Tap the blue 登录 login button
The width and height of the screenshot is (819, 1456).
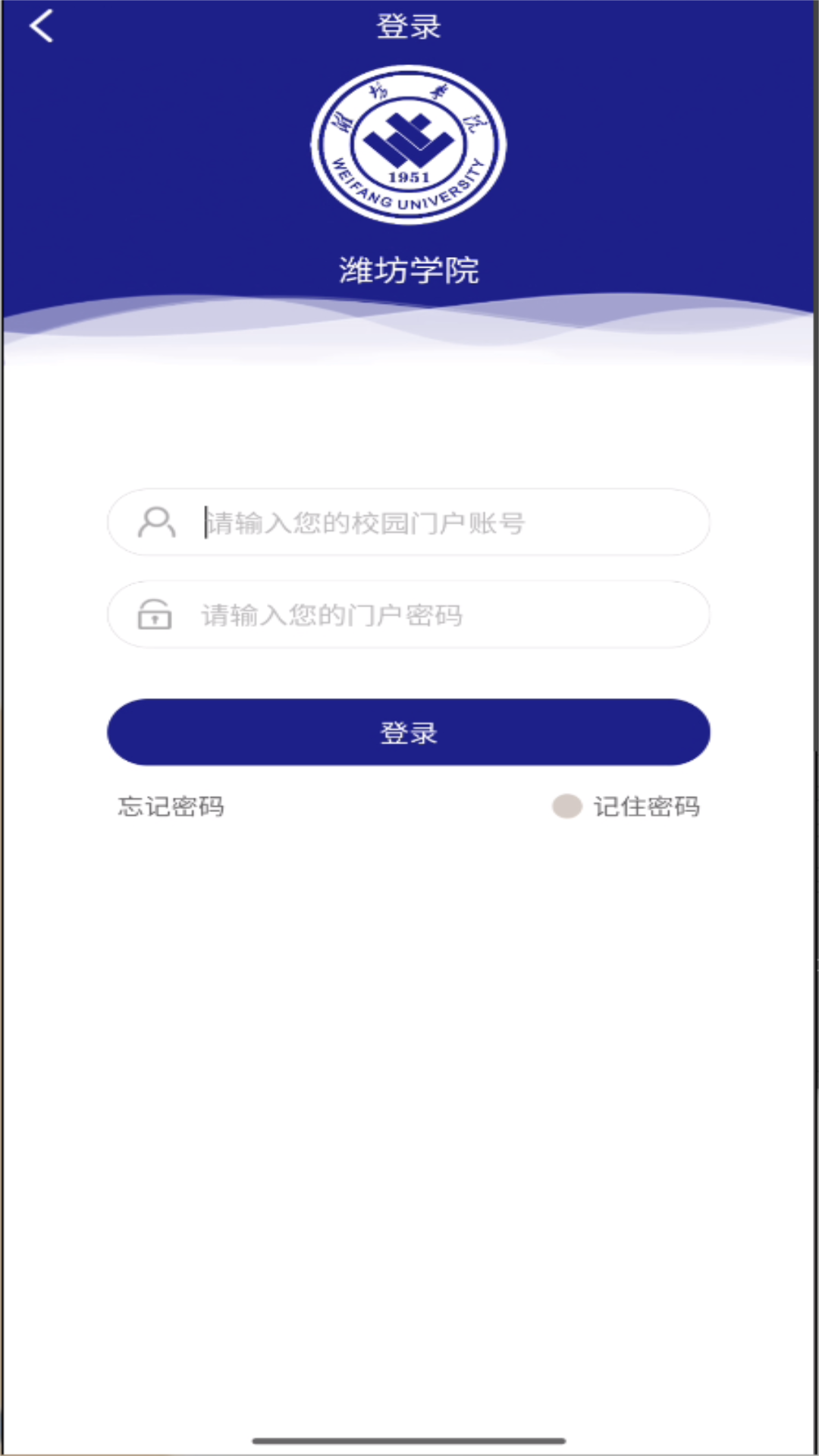pos(409,733)
